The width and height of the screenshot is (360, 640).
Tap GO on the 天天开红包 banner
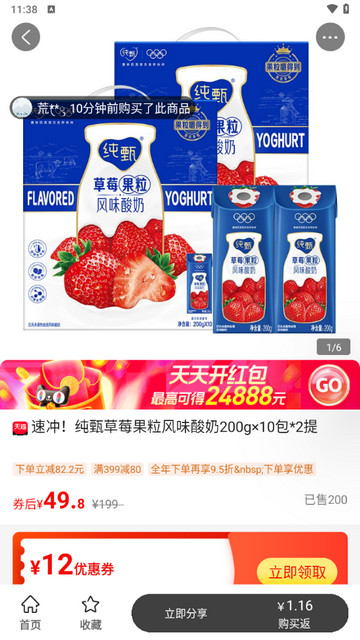click(x=329, y=385)
